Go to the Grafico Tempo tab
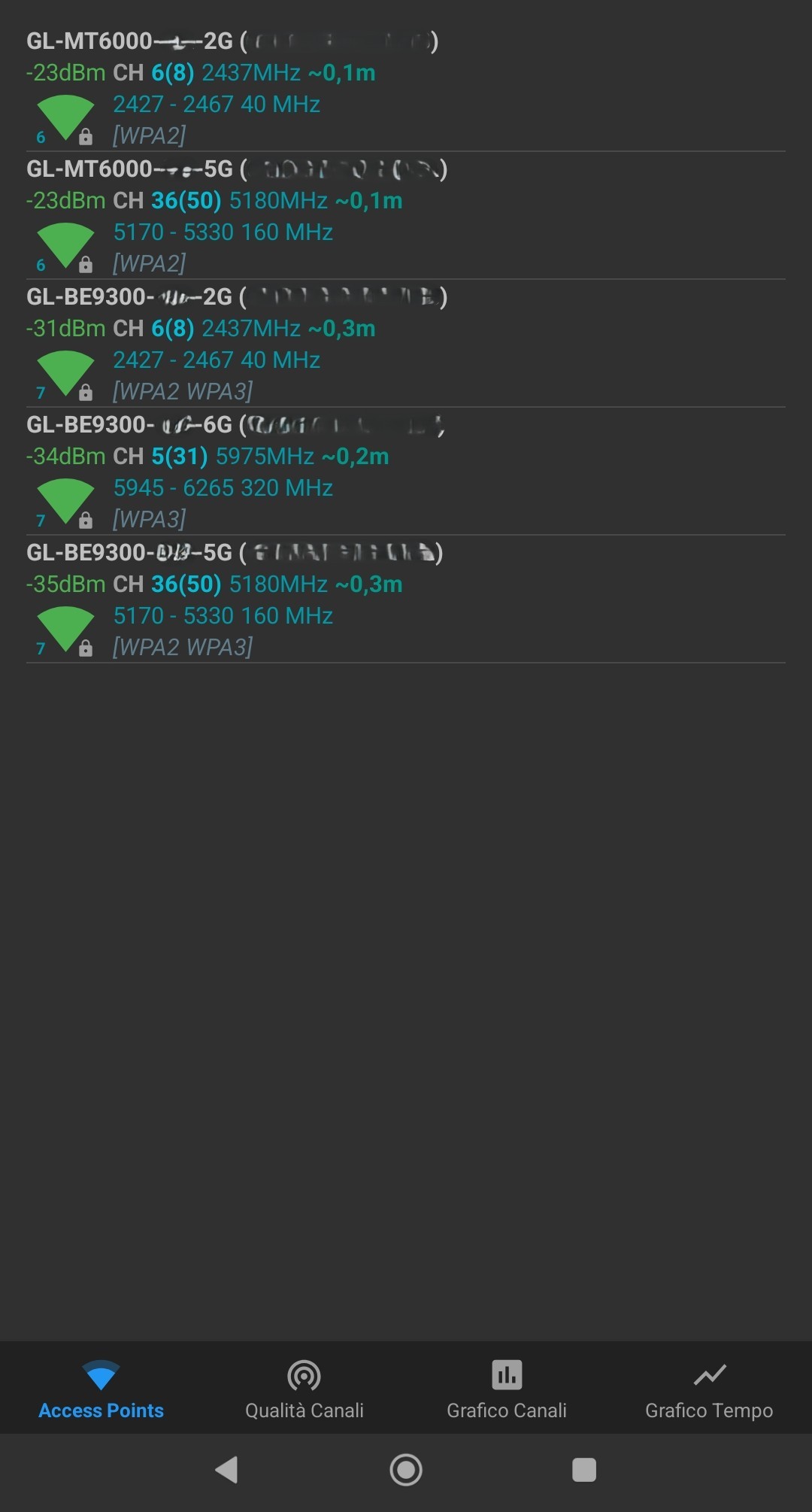 coord(709,1389)
